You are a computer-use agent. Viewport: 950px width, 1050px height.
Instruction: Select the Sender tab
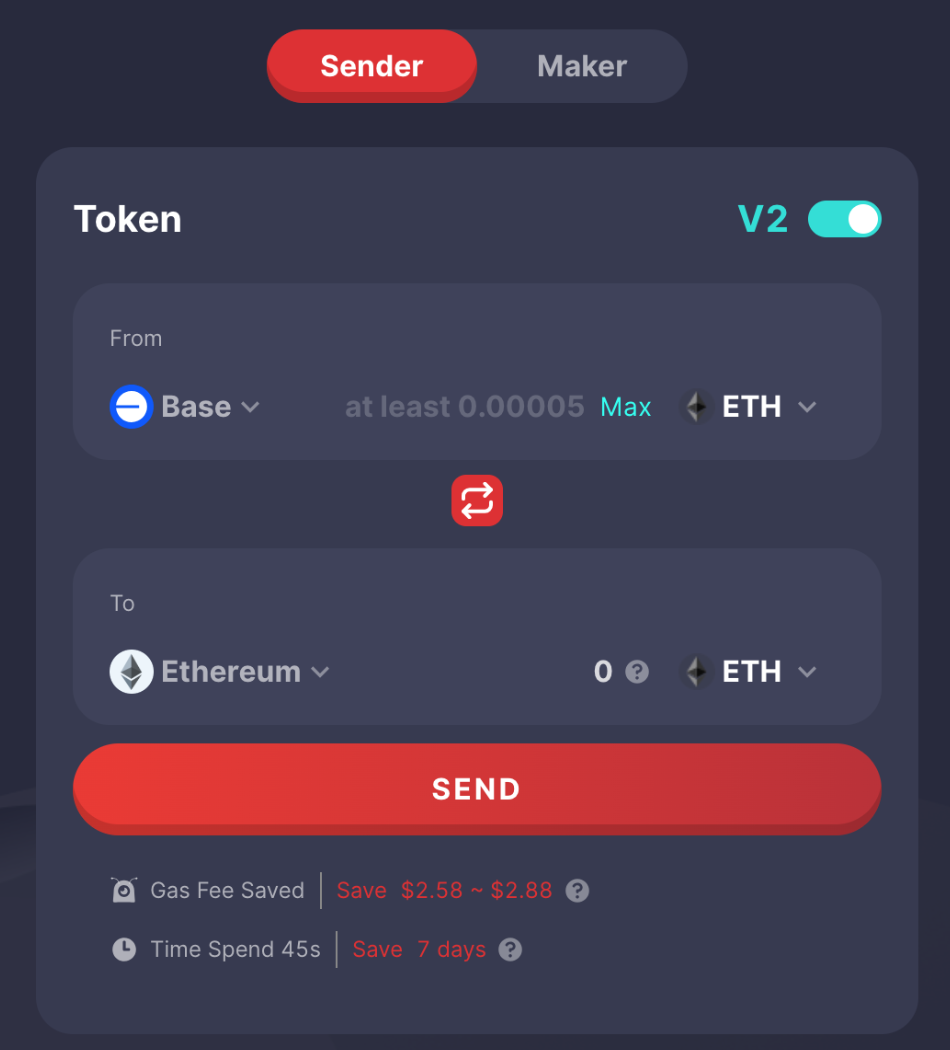[372, 66]
